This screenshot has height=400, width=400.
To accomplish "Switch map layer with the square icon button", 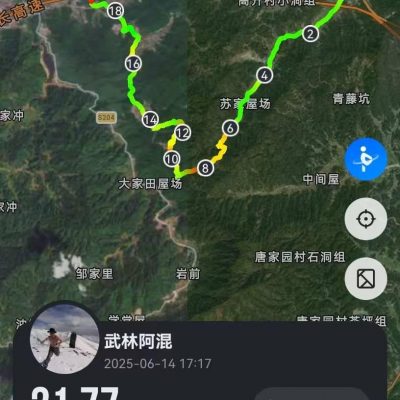I will pos(366,279).
